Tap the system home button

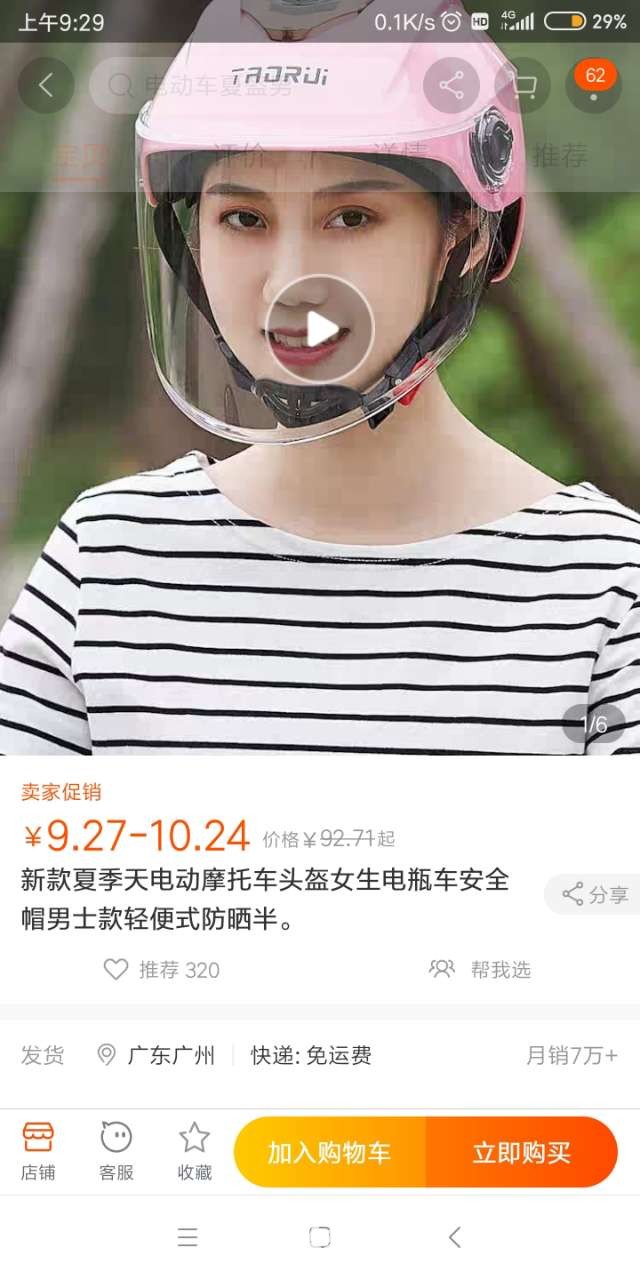(x=320, y=1238)
